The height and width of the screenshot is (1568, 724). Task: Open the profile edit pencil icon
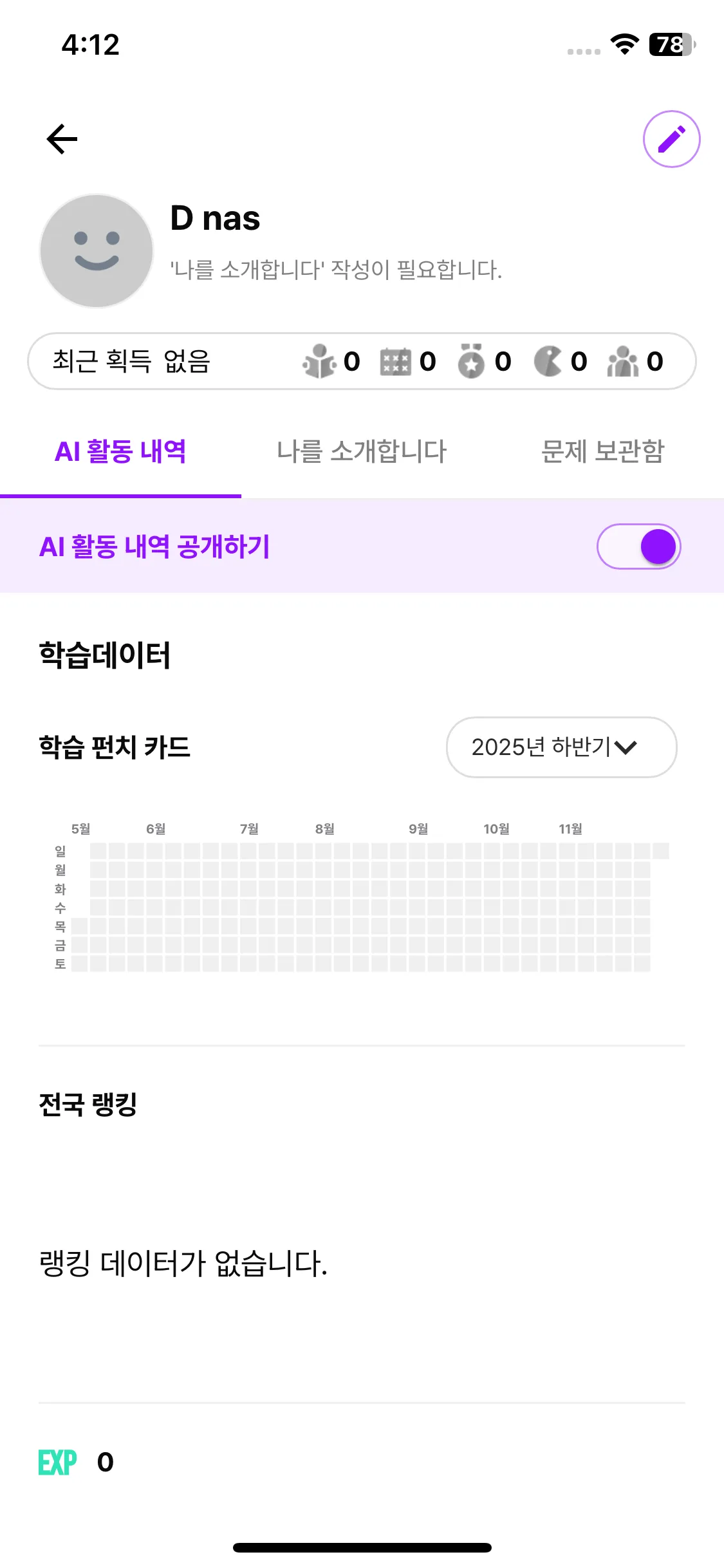pyautogui.click(x=672, y=138)
